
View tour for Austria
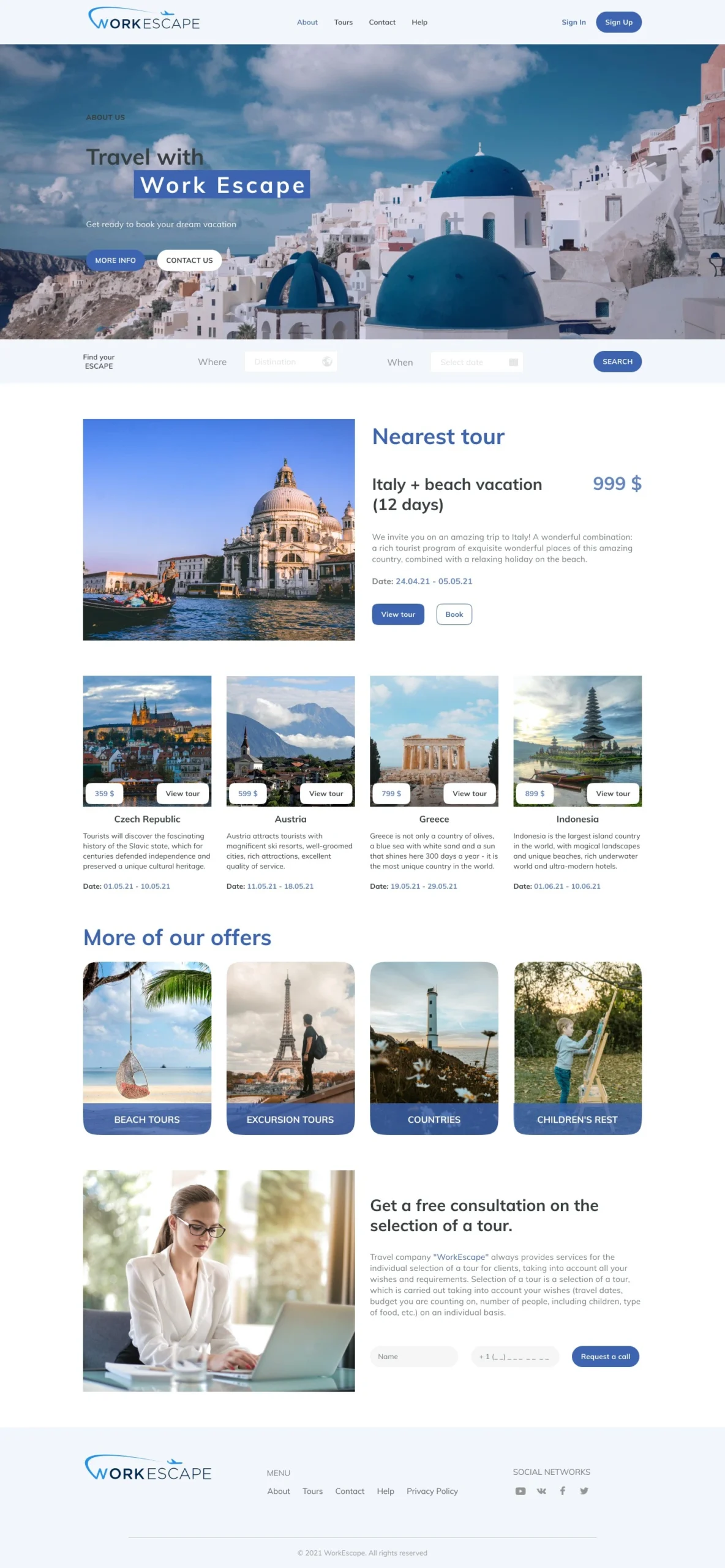pyautogui.click(x=326, y=793)
